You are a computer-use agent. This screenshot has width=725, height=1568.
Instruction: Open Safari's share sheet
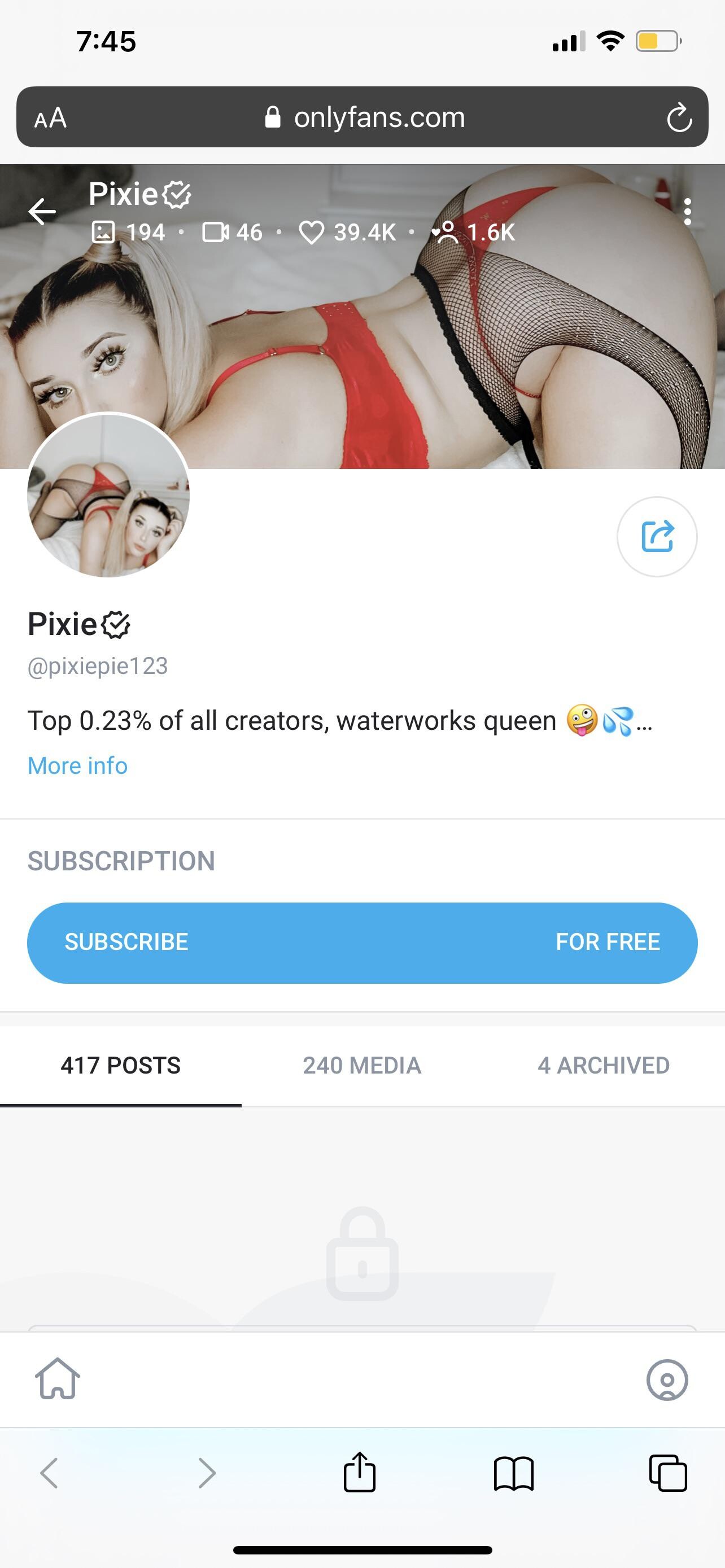pos(360,1473)
